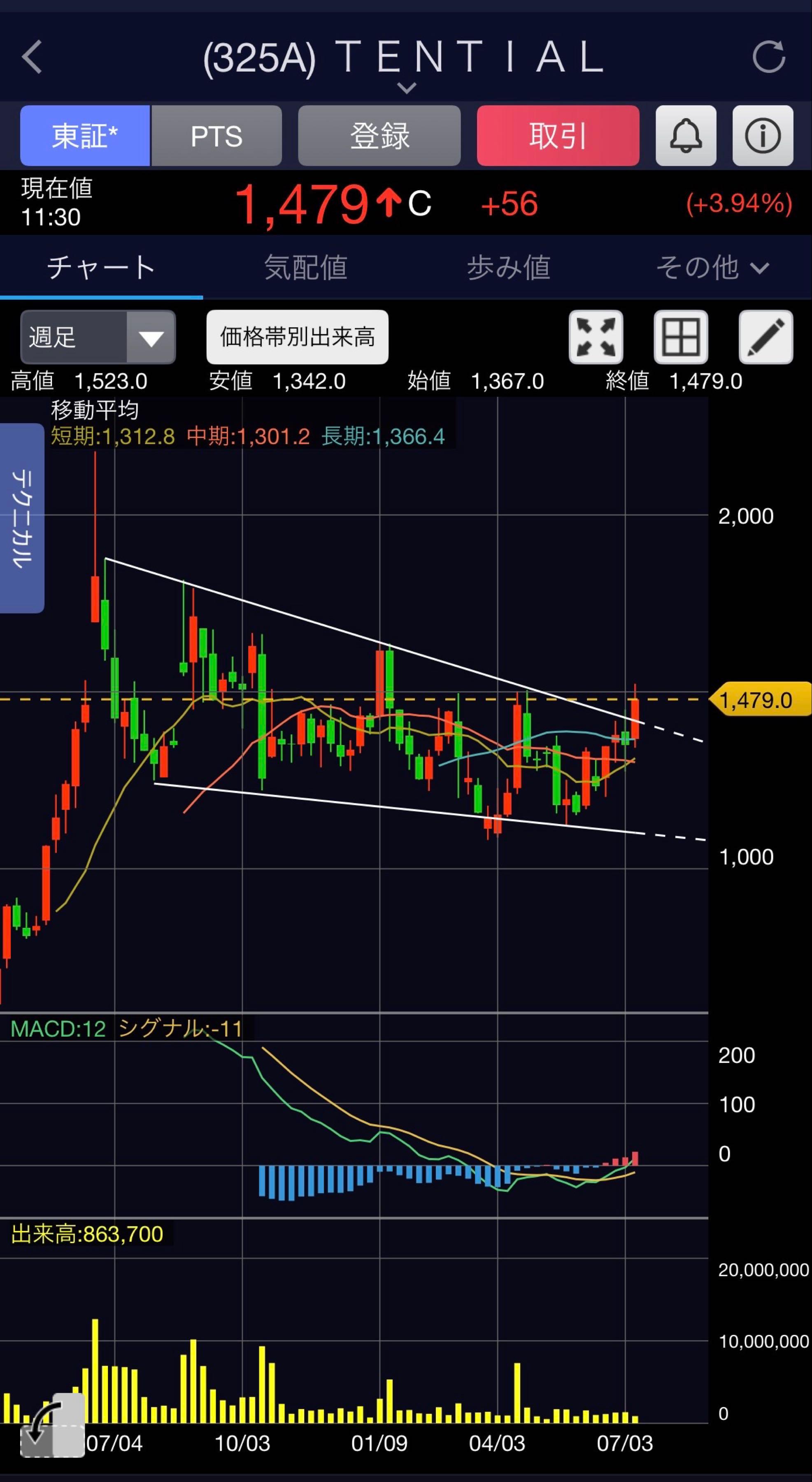Open the 週足 timeframe dropdown
Screen dimensions: 812x1482
click(98, 337)
